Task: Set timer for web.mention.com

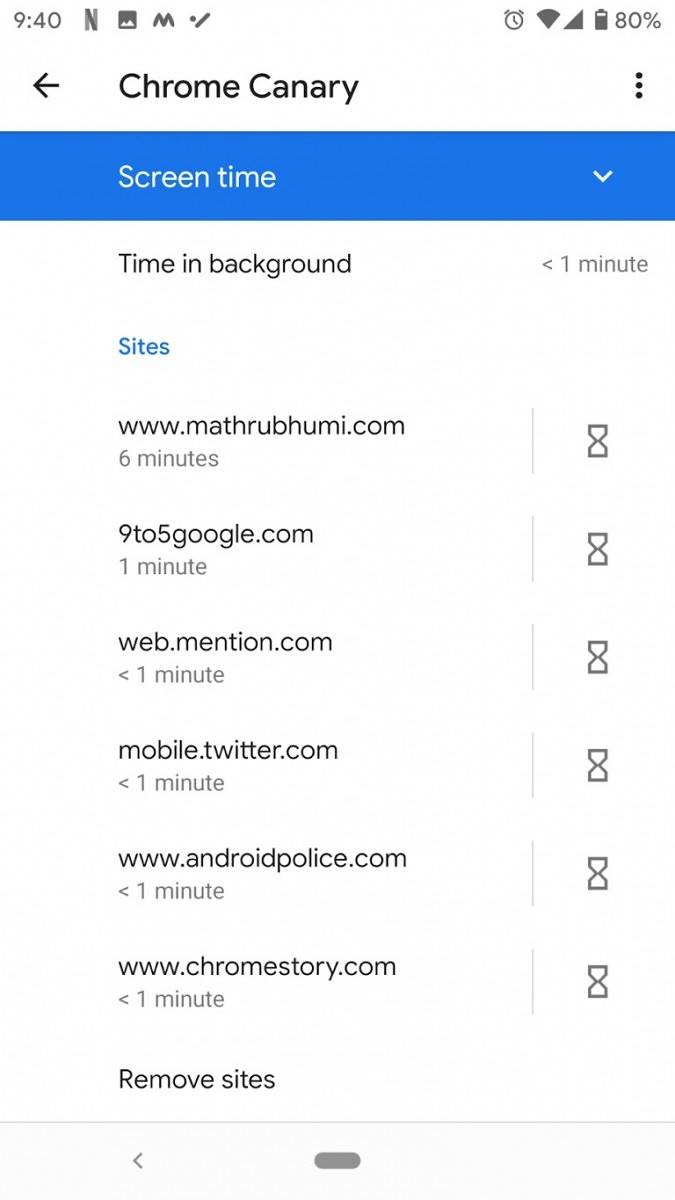Action: coord(597,657)
